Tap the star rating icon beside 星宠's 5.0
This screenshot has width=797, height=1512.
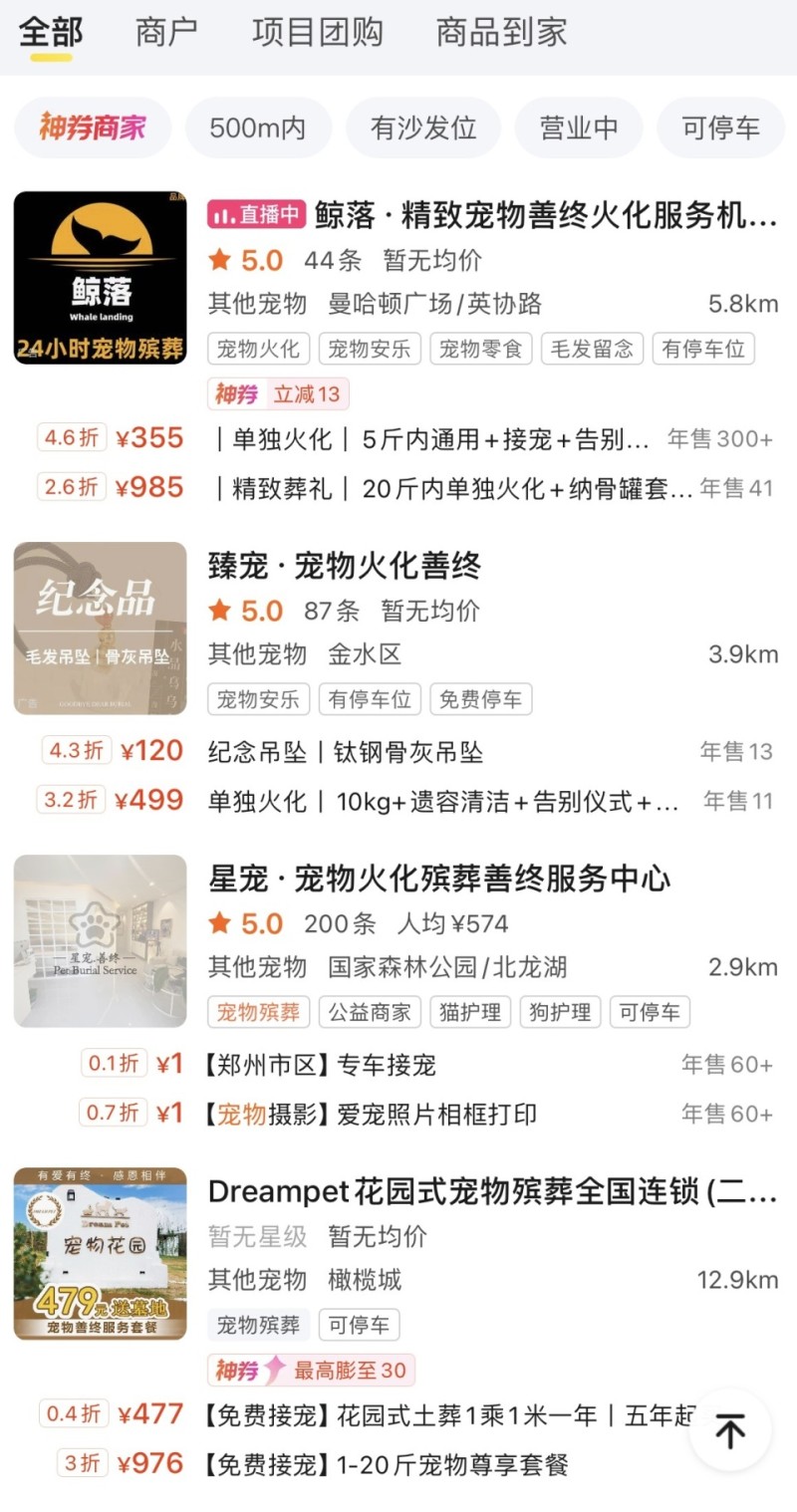point(220,922)
